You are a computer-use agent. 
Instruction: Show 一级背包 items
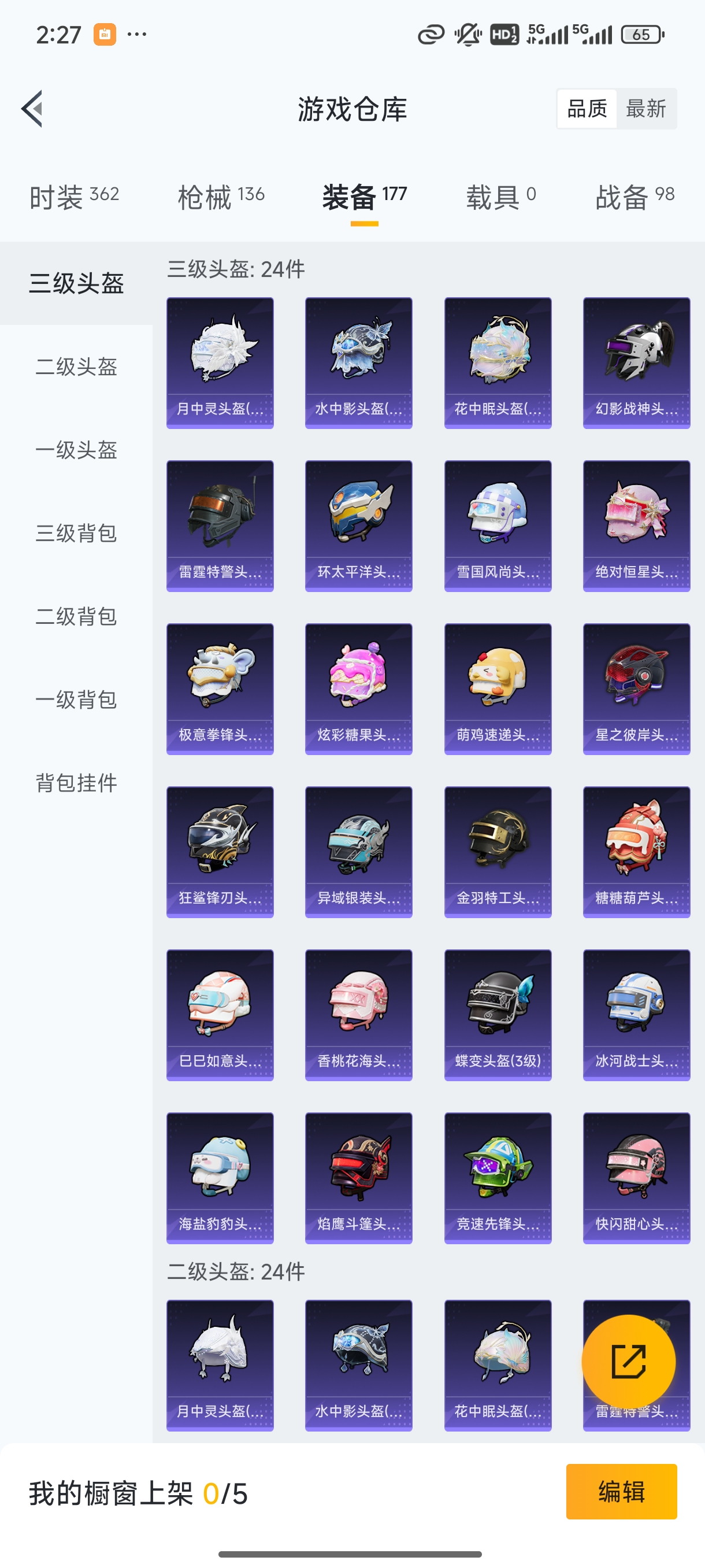76,700
